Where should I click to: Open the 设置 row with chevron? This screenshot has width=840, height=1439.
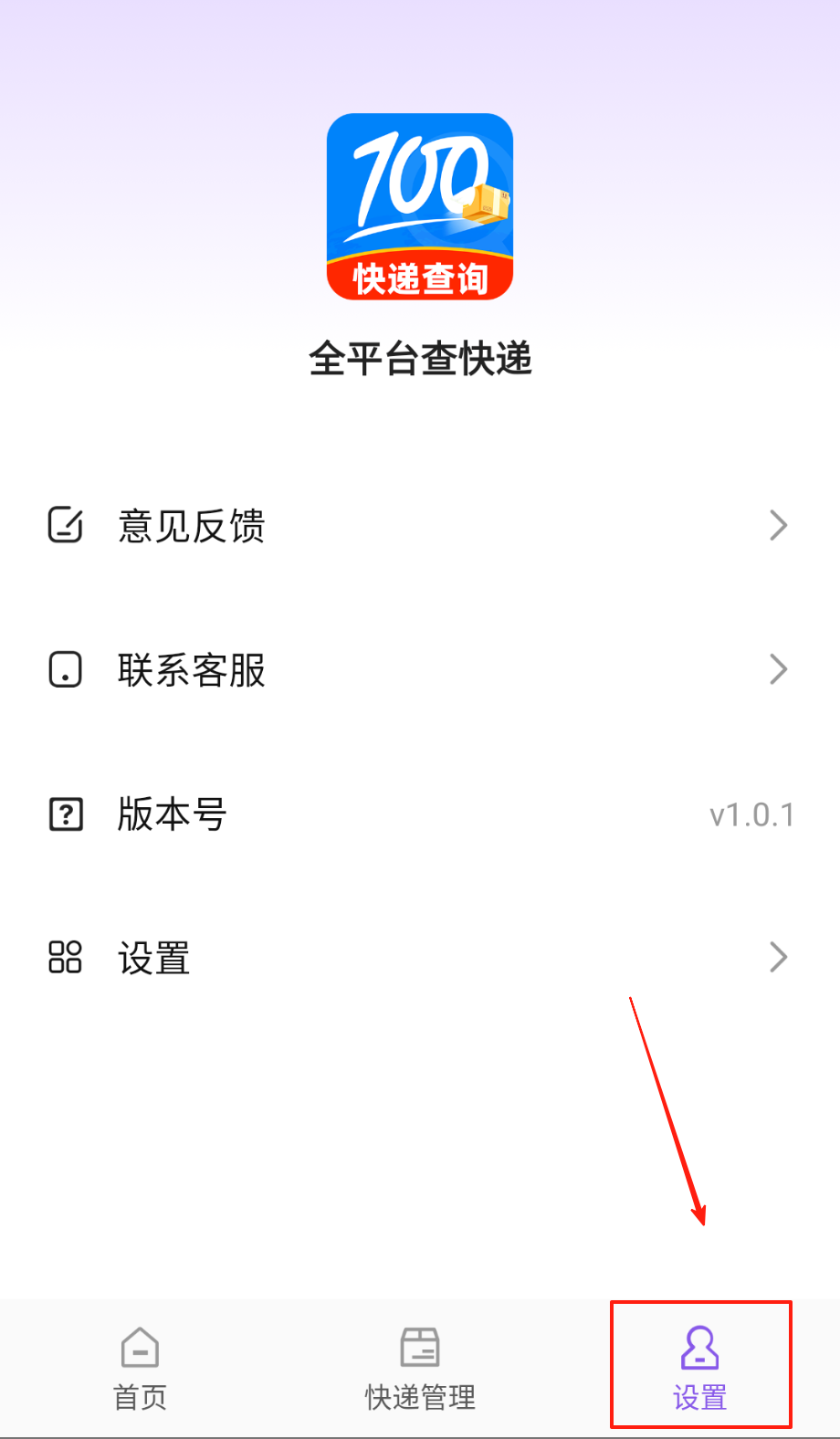click(419, 958)
